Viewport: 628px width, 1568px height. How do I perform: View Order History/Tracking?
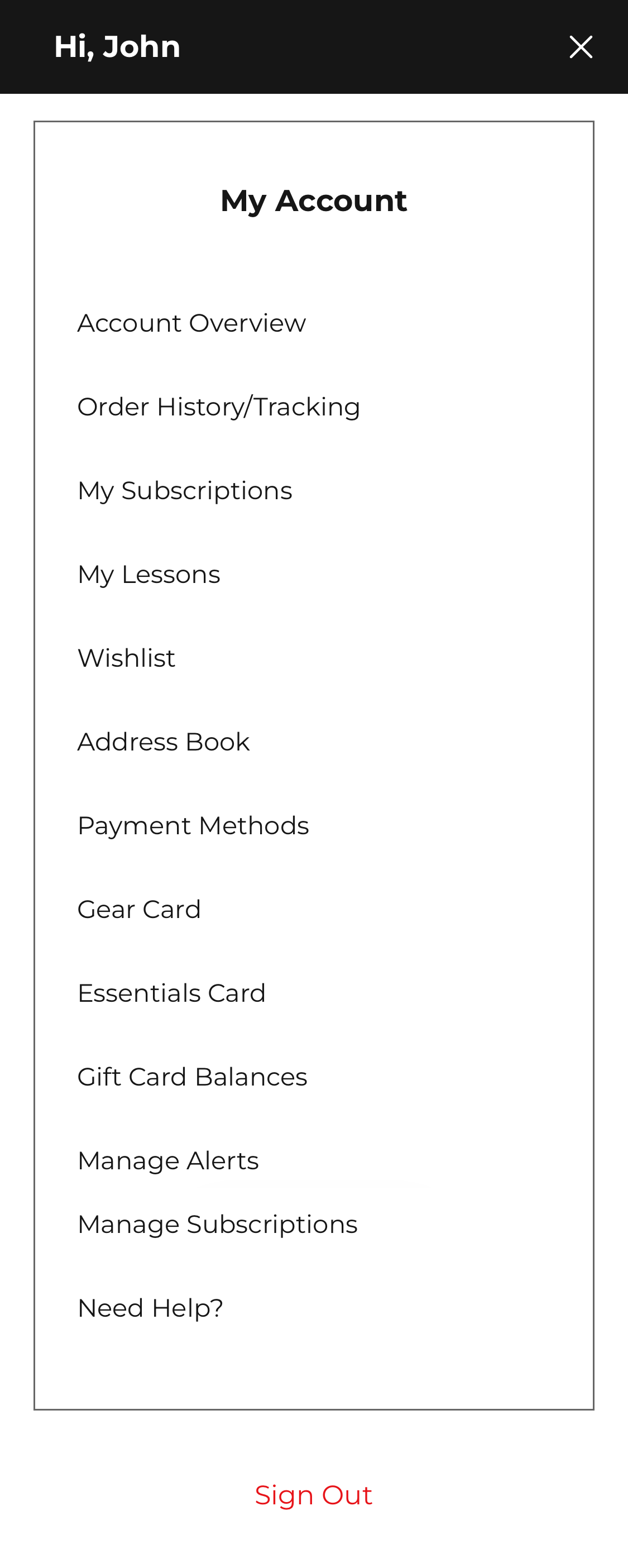tap(218, 407)
